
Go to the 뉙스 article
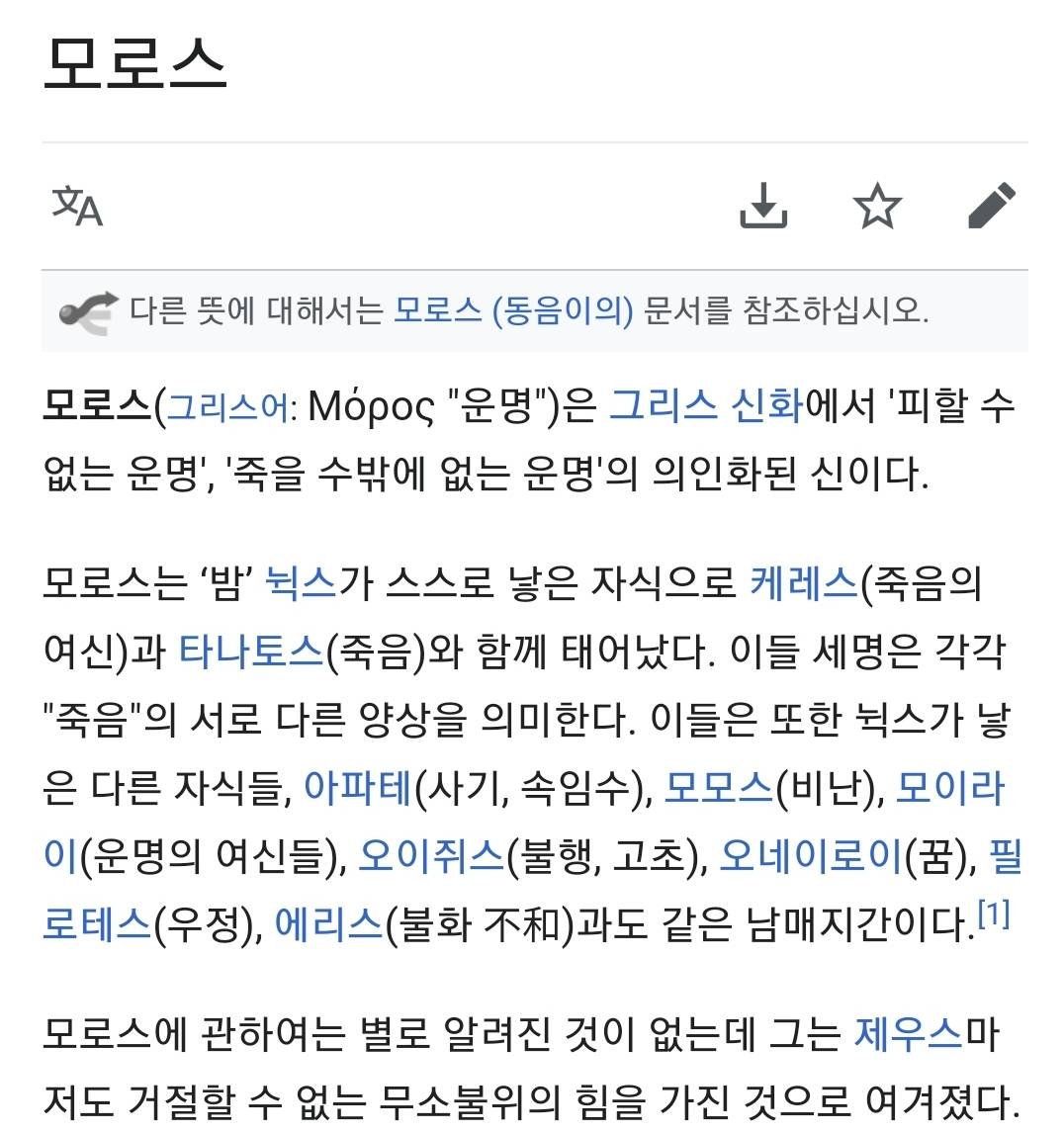[302, 583]
